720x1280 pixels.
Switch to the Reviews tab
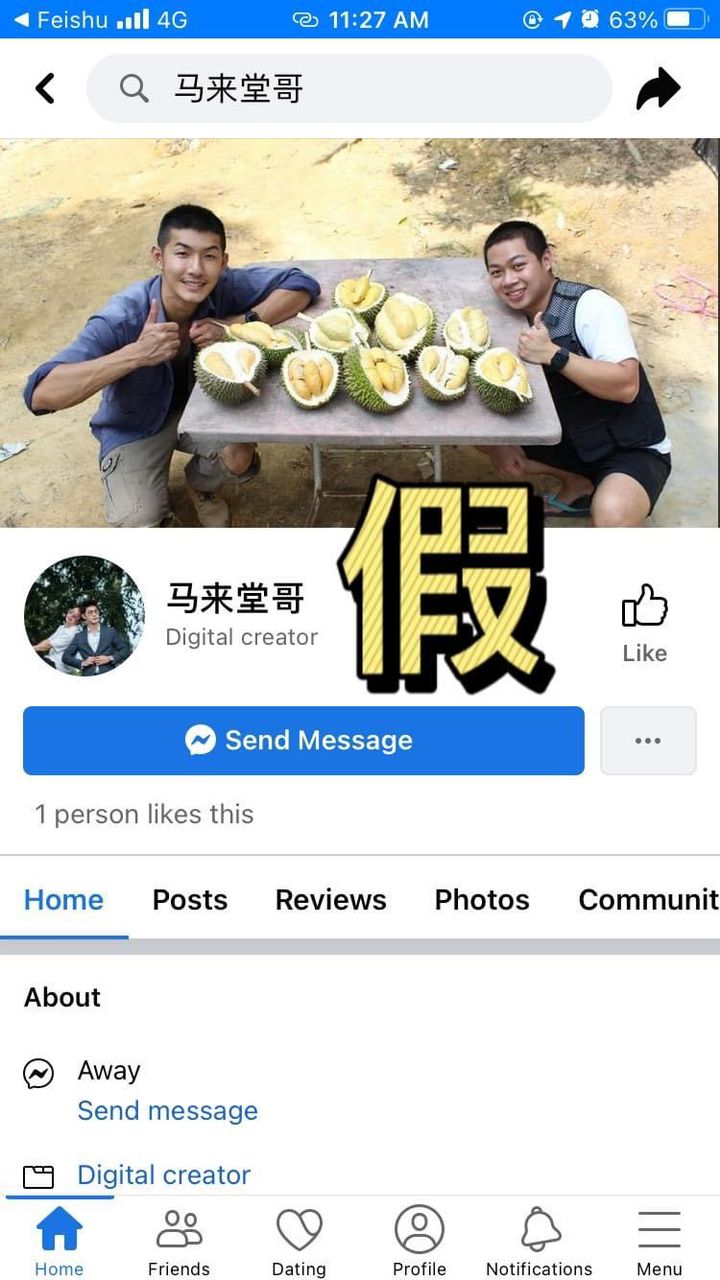[x=330, y=899]
